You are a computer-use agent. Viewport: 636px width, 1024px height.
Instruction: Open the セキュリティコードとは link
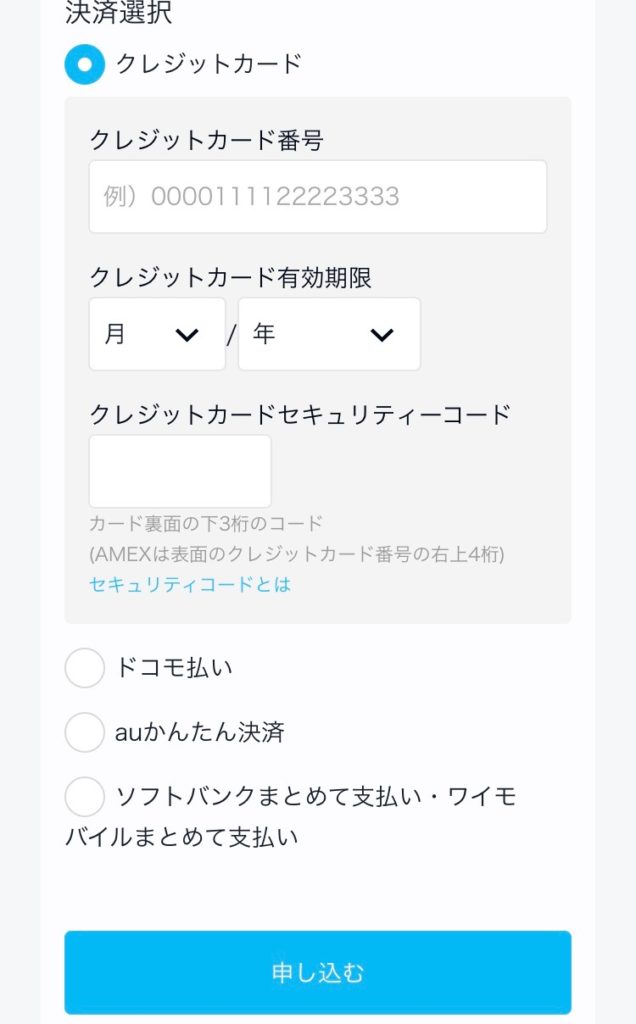190,584
